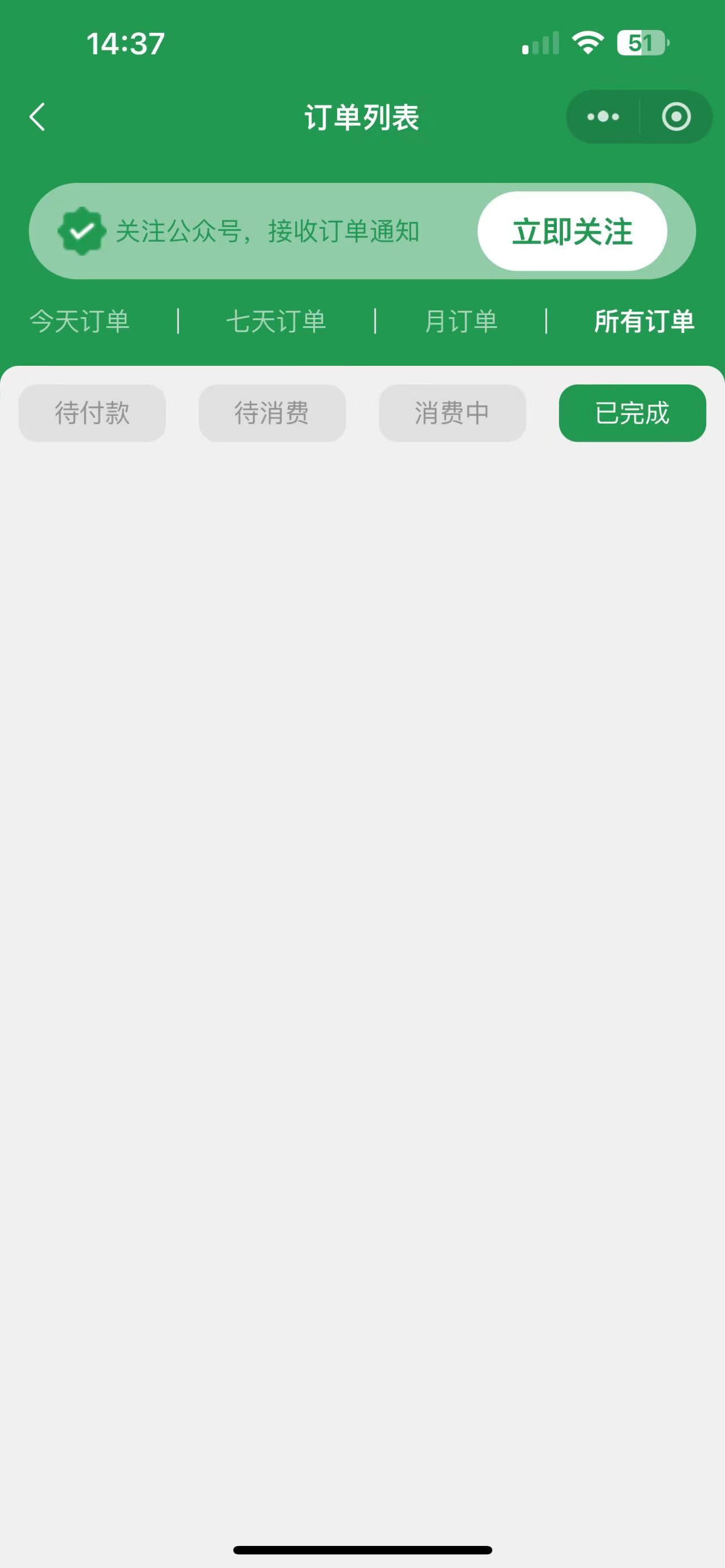The image size is (725, 1568).
Task: Go back from the 订单列表 page
Action: 38,117
